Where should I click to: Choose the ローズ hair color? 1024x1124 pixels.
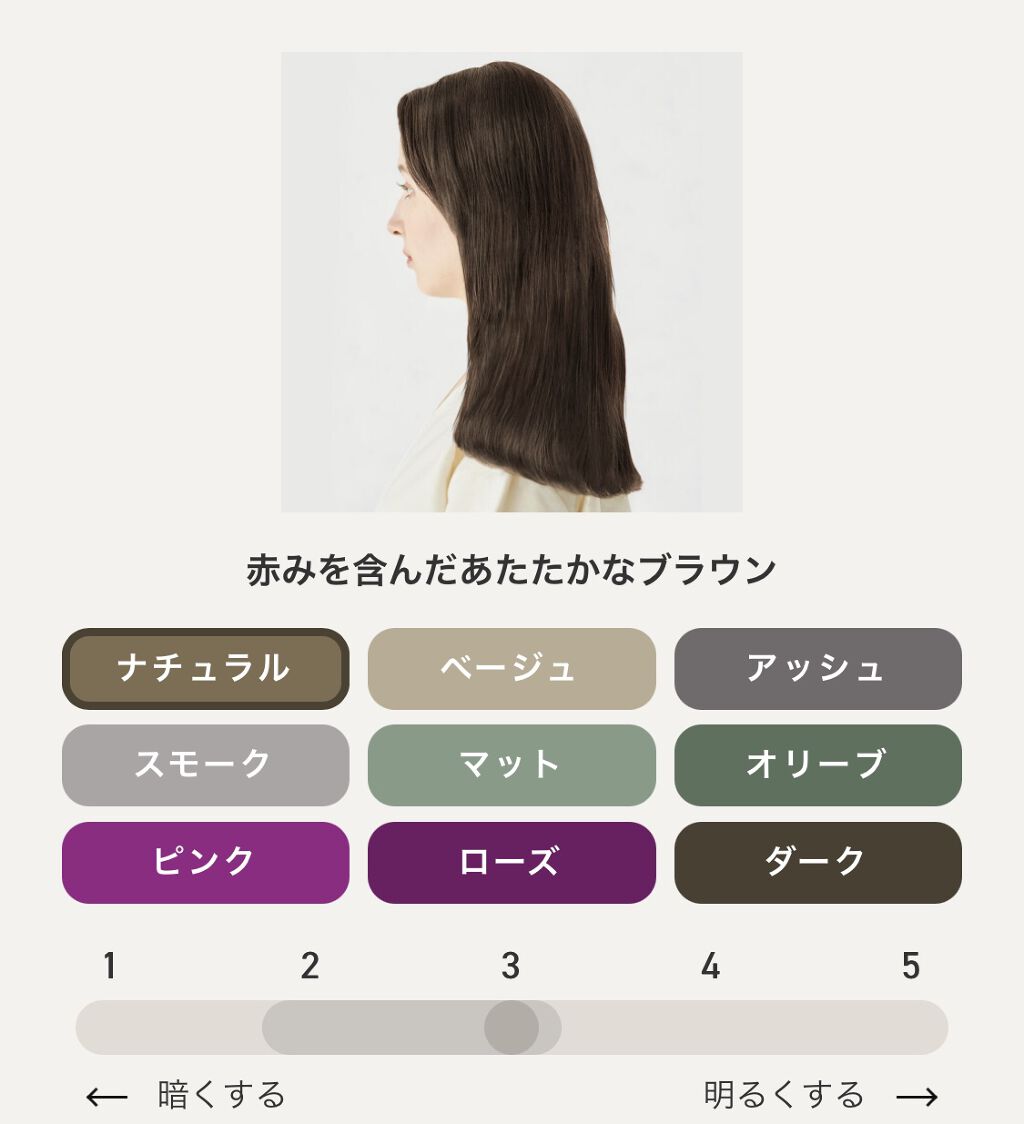(x=511, y=862)
